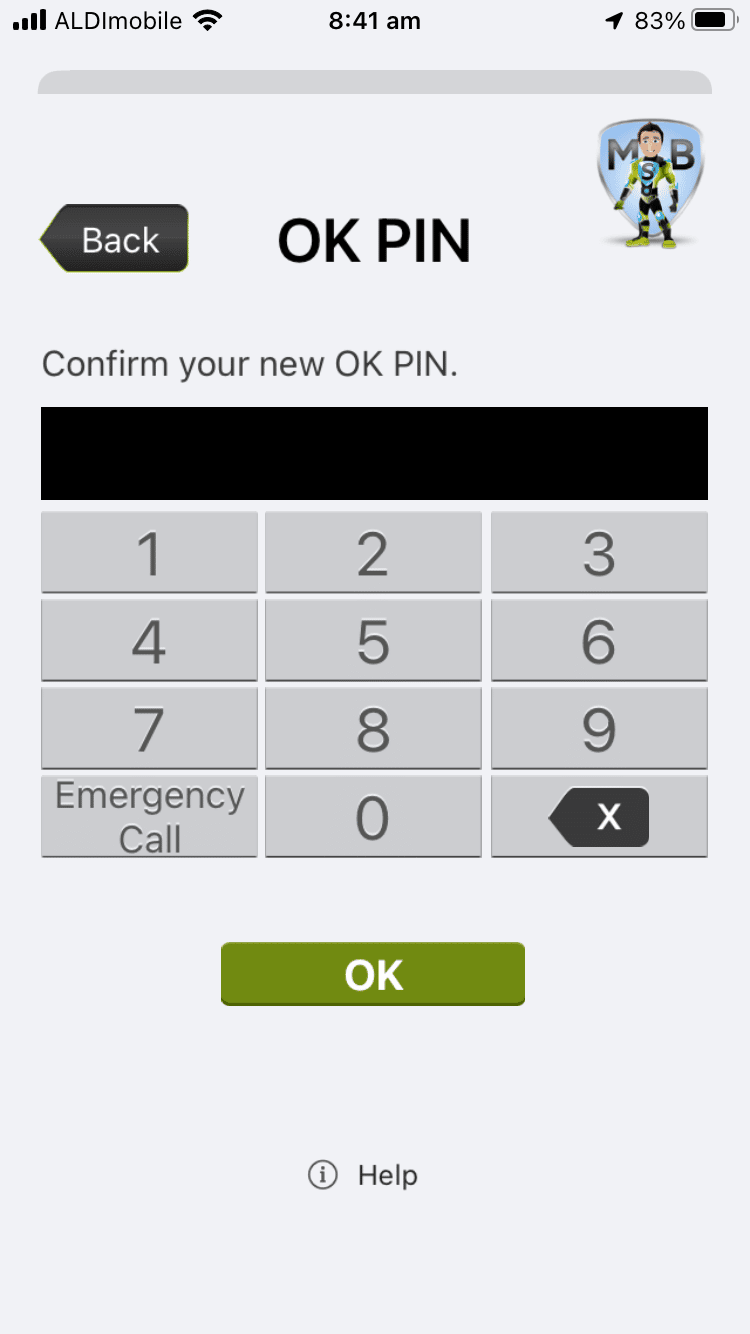This screenshot has height=1334, width=750.
Task: Go back using the Back button
Action: tap(116, 239)
